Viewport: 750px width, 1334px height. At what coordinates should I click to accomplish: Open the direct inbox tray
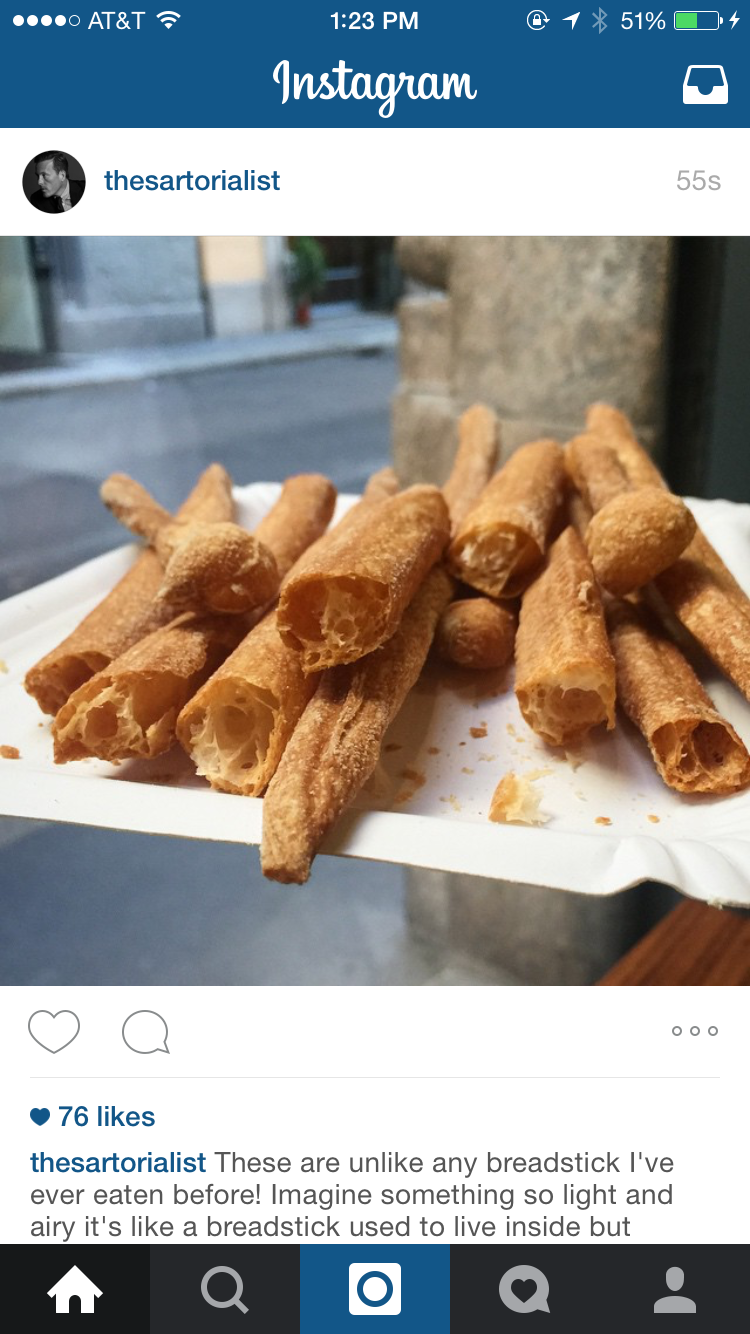tap(705, 86)
